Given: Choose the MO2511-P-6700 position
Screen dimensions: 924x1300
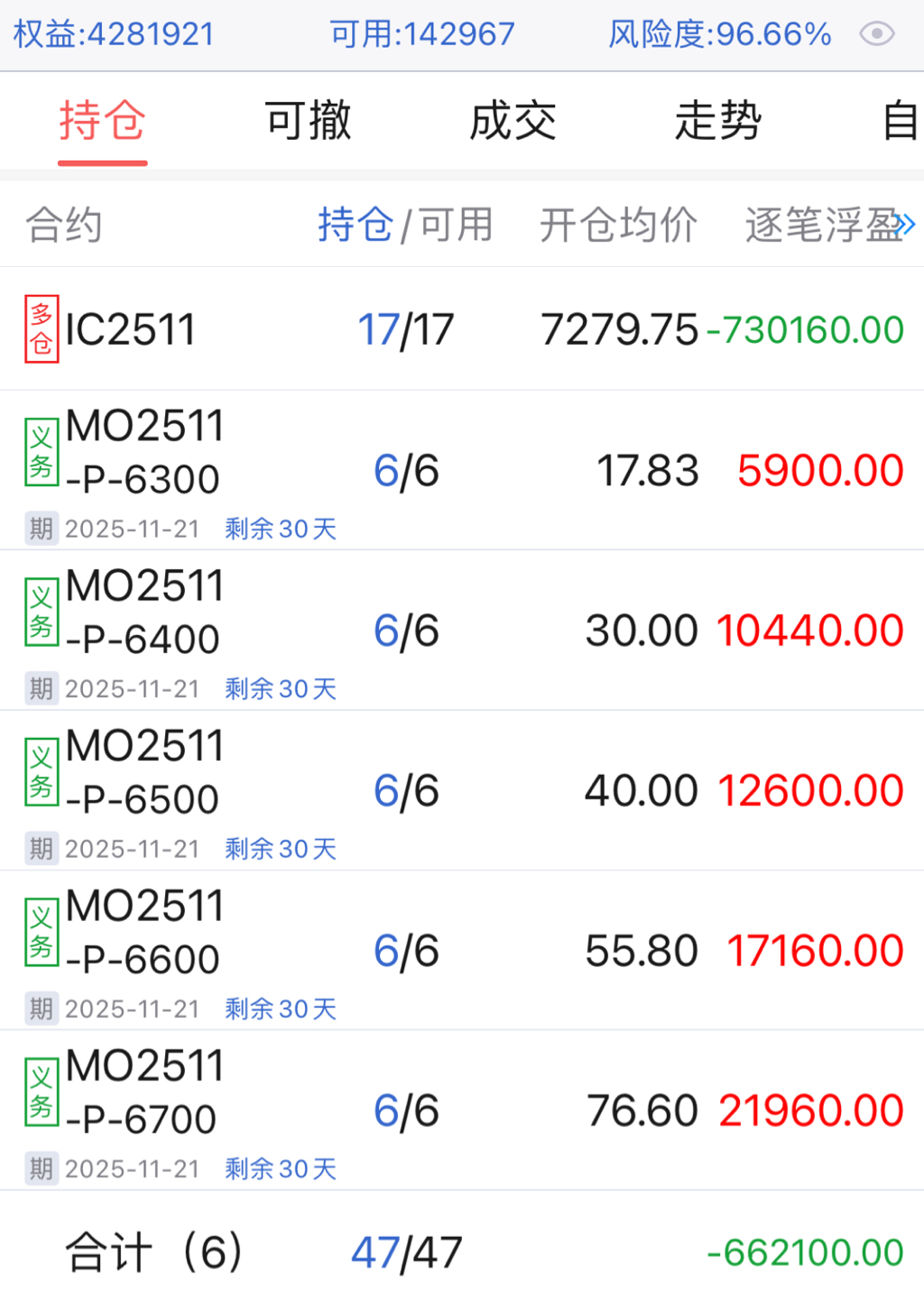Looking at the screenshot, I should [462, 1110].
